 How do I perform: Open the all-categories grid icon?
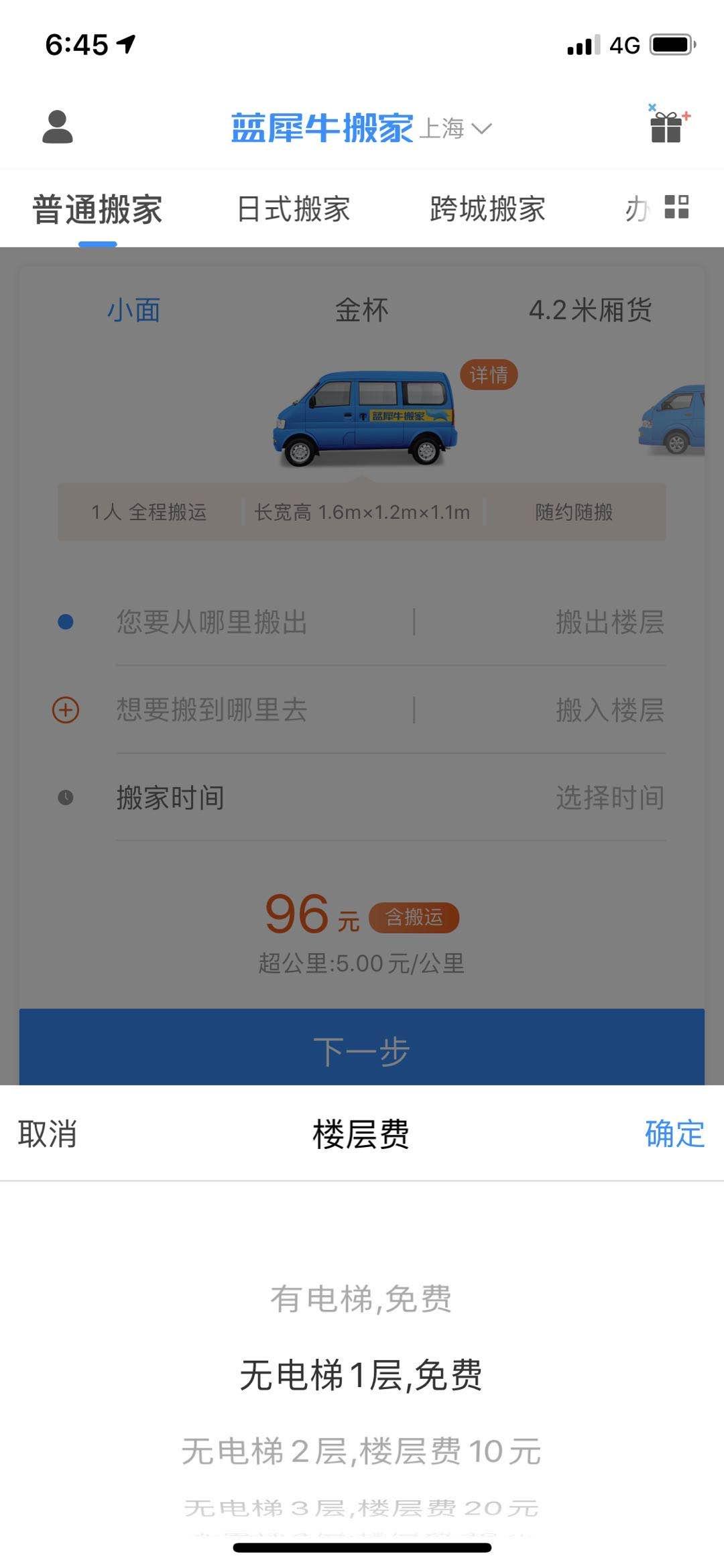[x=676, y=207]
